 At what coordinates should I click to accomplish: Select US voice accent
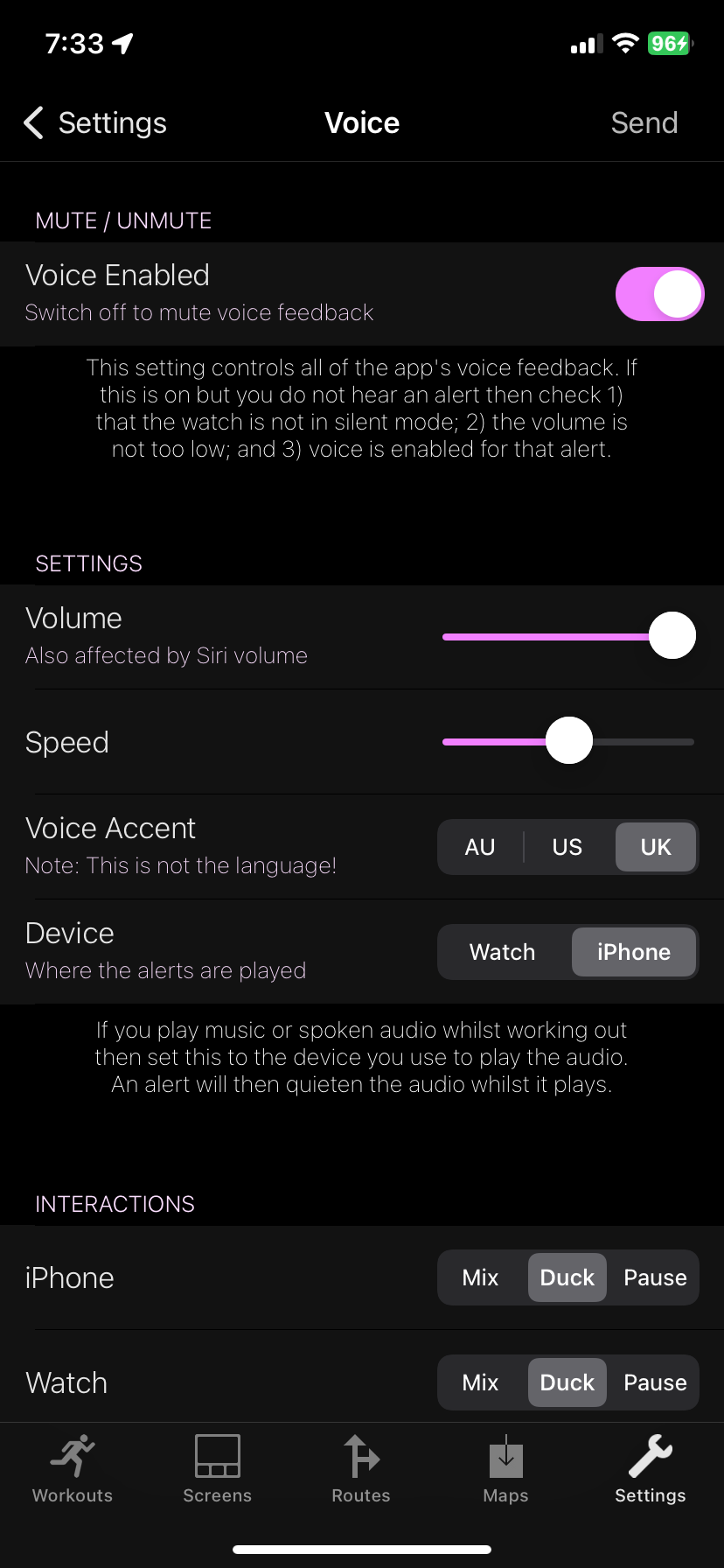(x=567, y=847)
